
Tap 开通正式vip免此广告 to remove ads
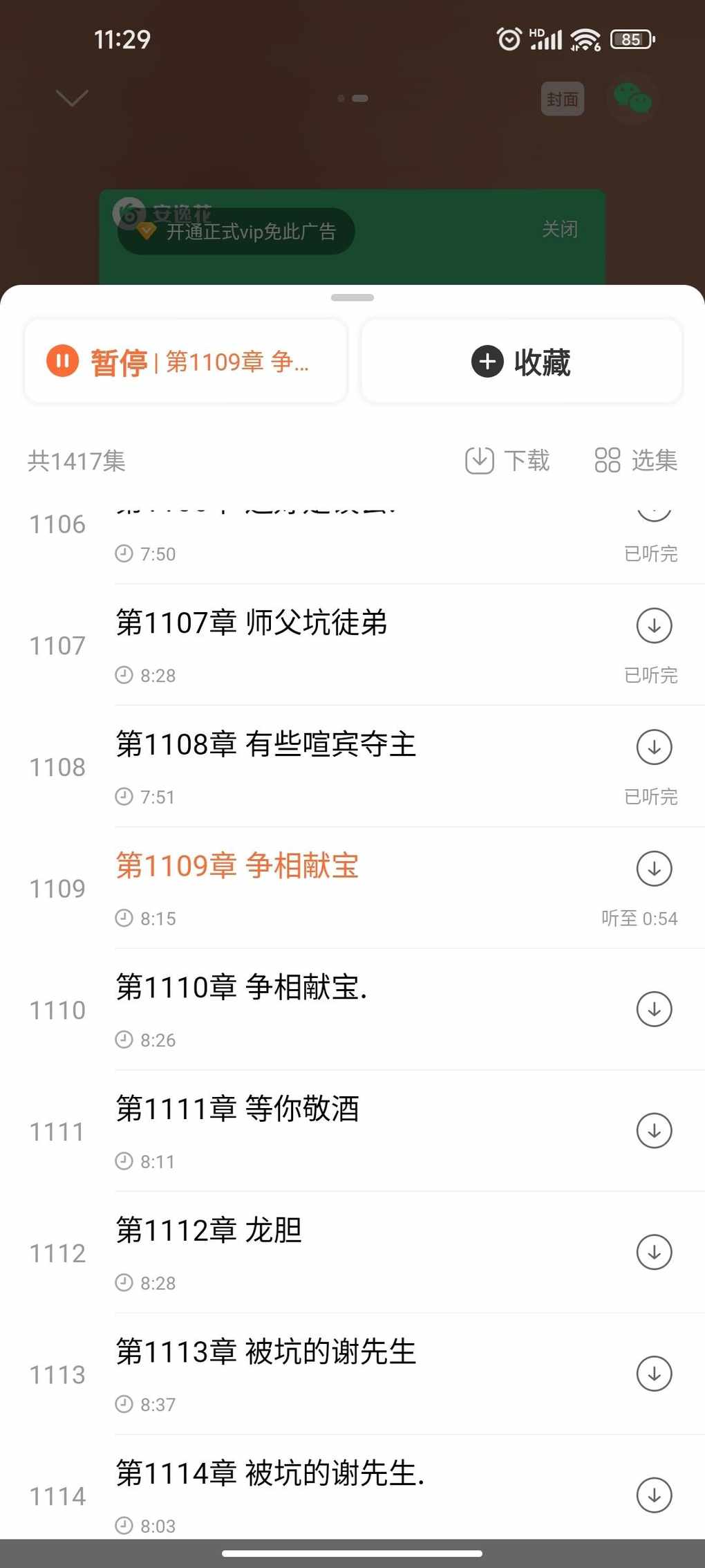236,231
